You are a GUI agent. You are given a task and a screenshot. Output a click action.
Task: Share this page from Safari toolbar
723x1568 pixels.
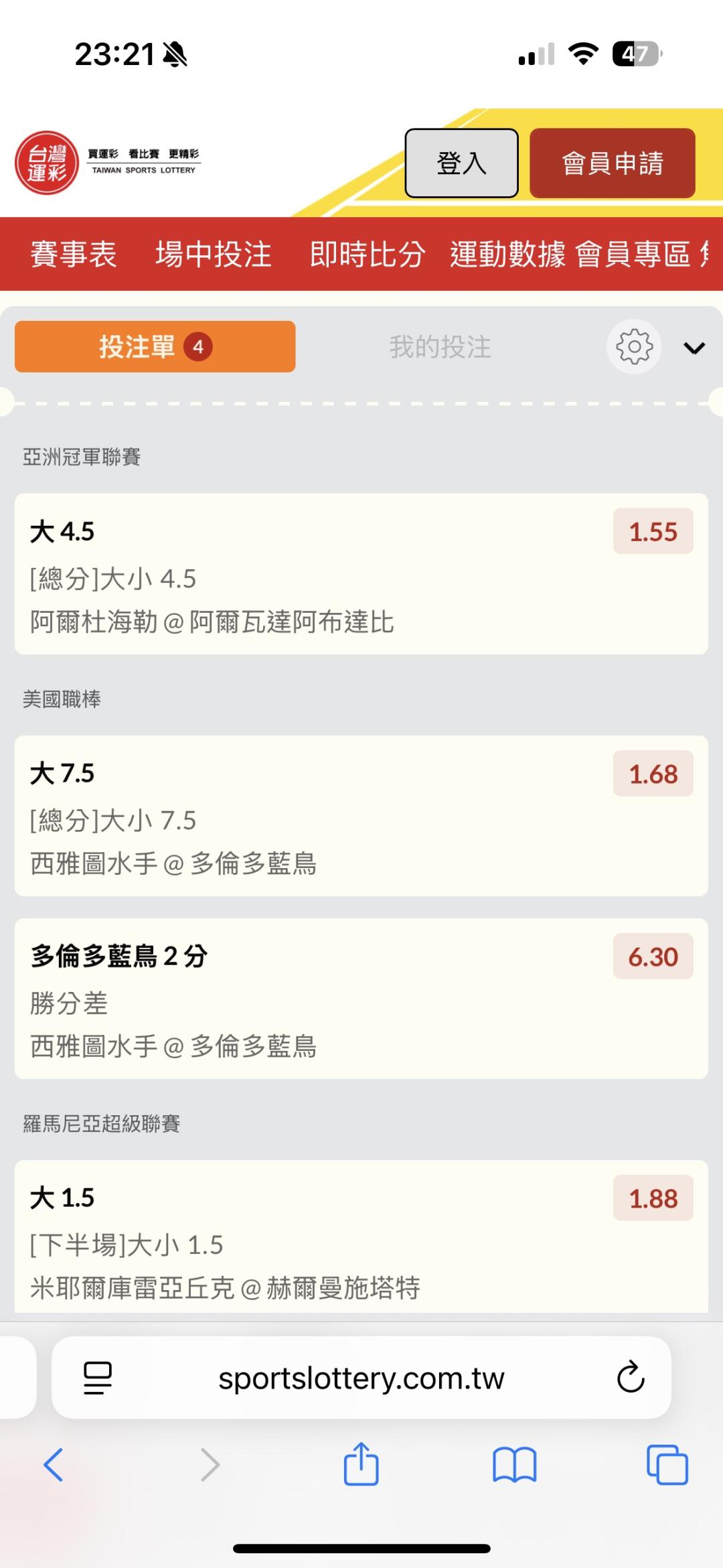coord(361,1464)
